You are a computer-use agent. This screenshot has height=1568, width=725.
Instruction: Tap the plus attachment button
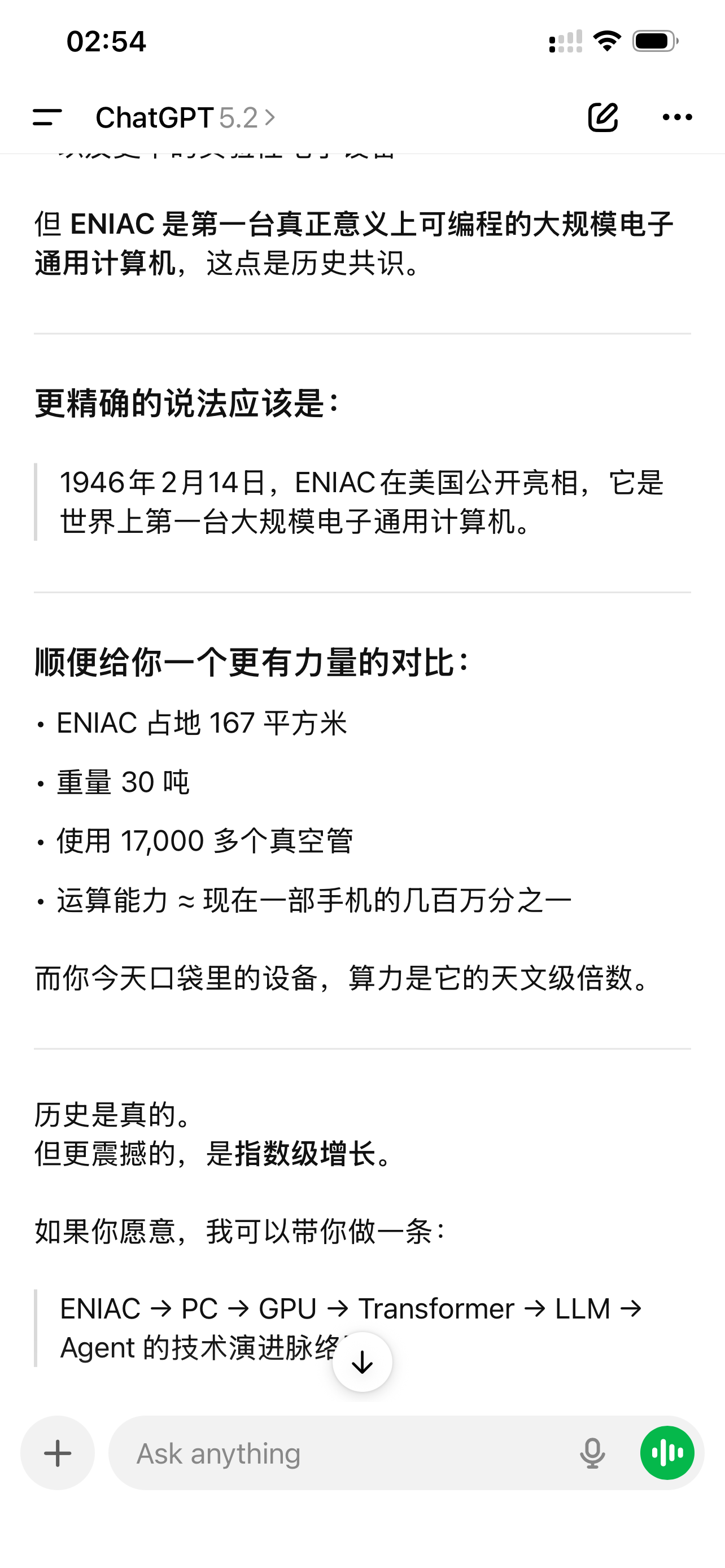point(58,1453)
